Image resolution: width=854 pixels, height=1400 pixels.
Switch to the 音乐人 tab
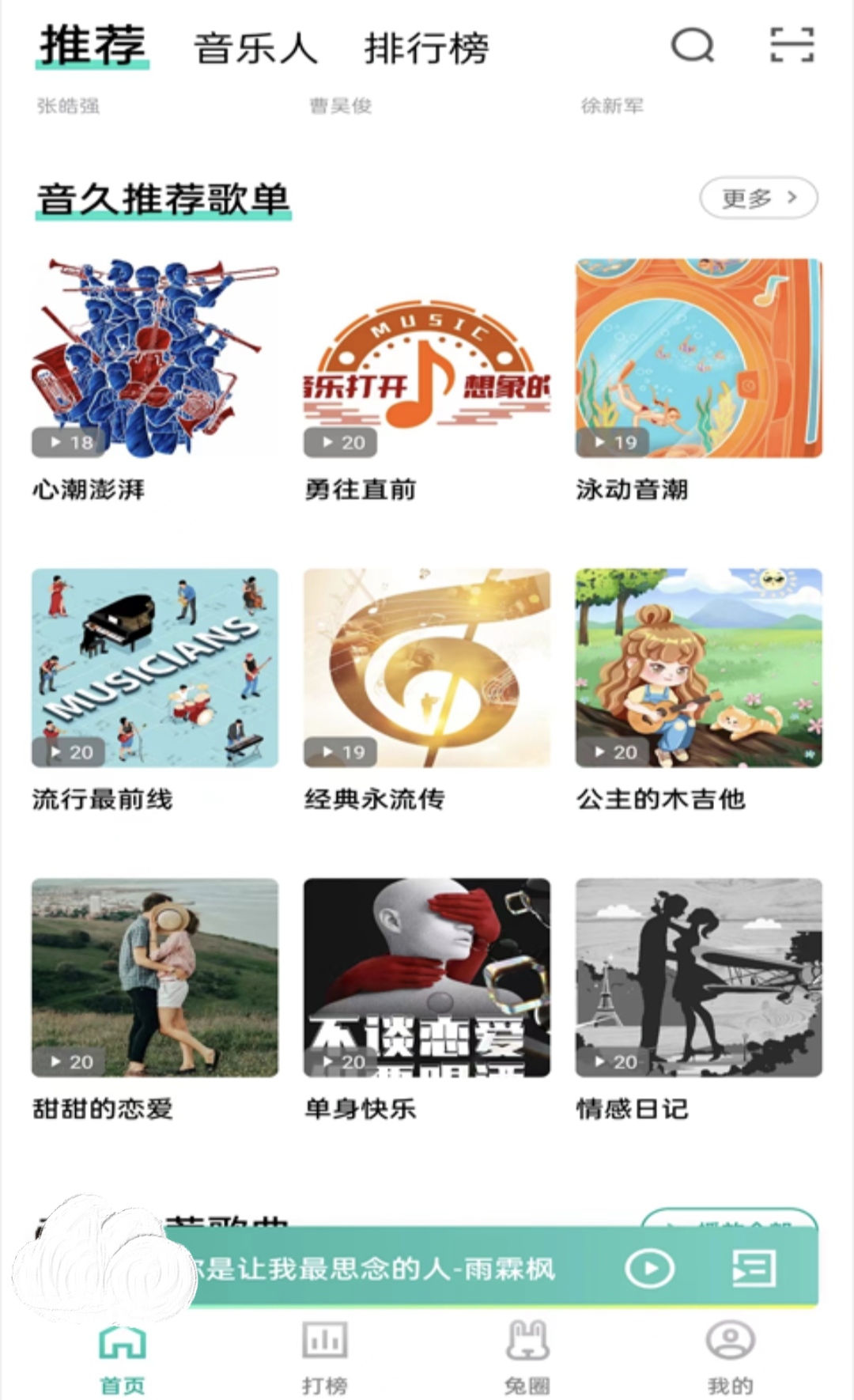[x=255, y=48]
